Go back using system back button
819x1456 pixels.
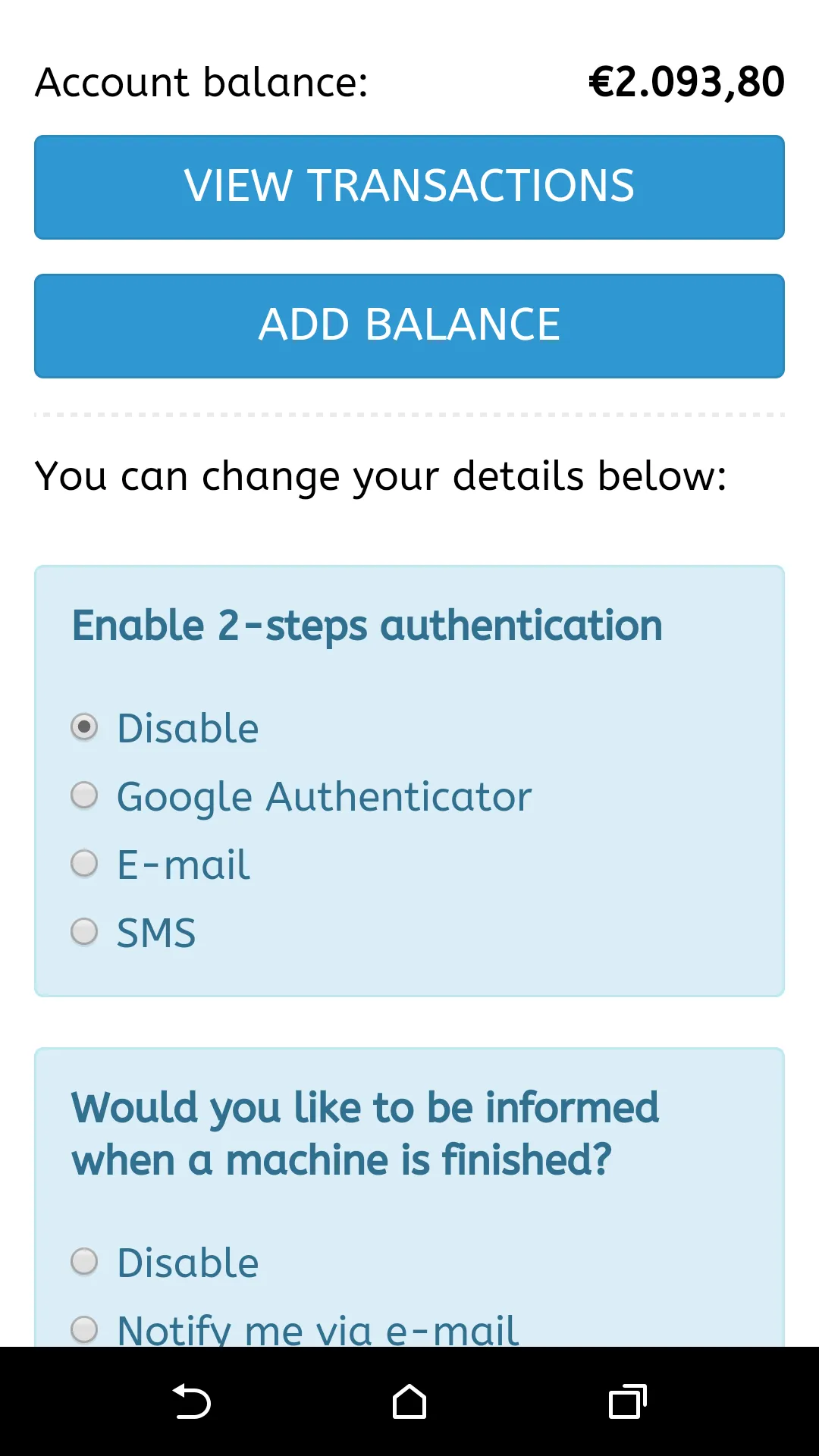(x=191, y=1401)
